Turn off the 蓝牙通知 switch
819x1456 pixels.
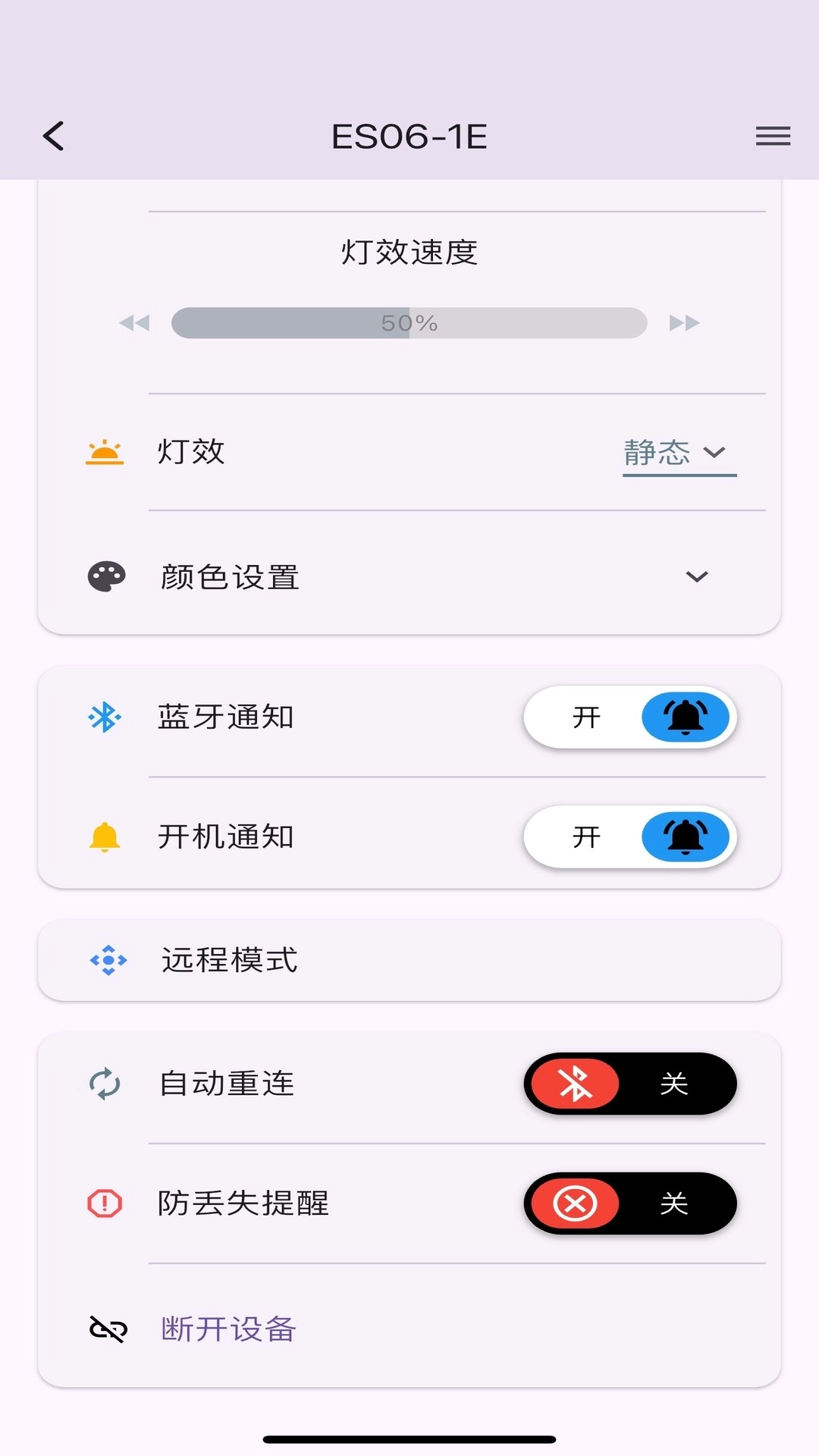point(630,717)
